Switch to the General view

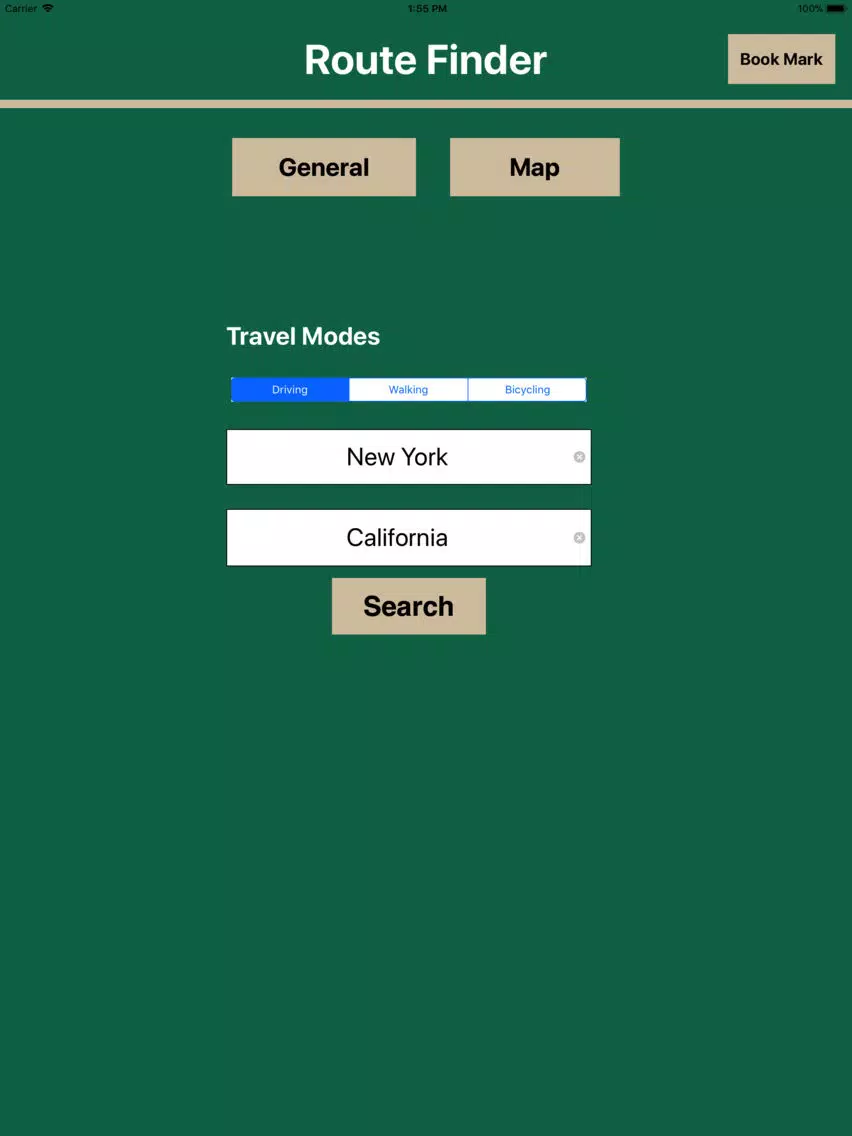point(323,167)
